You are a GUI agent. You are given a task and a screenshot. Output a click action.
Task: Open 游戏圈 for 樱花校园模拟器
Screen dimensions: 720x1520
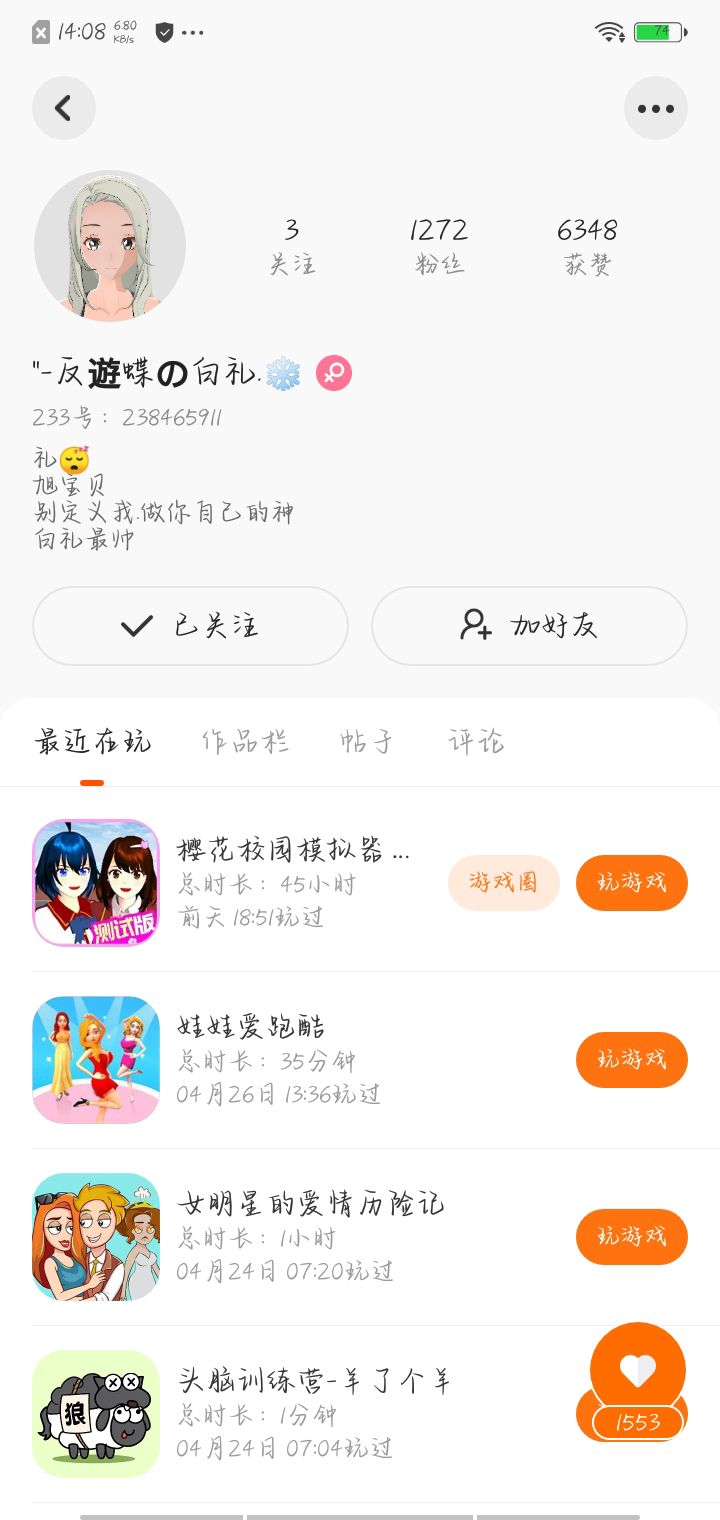tap(503, 883)
